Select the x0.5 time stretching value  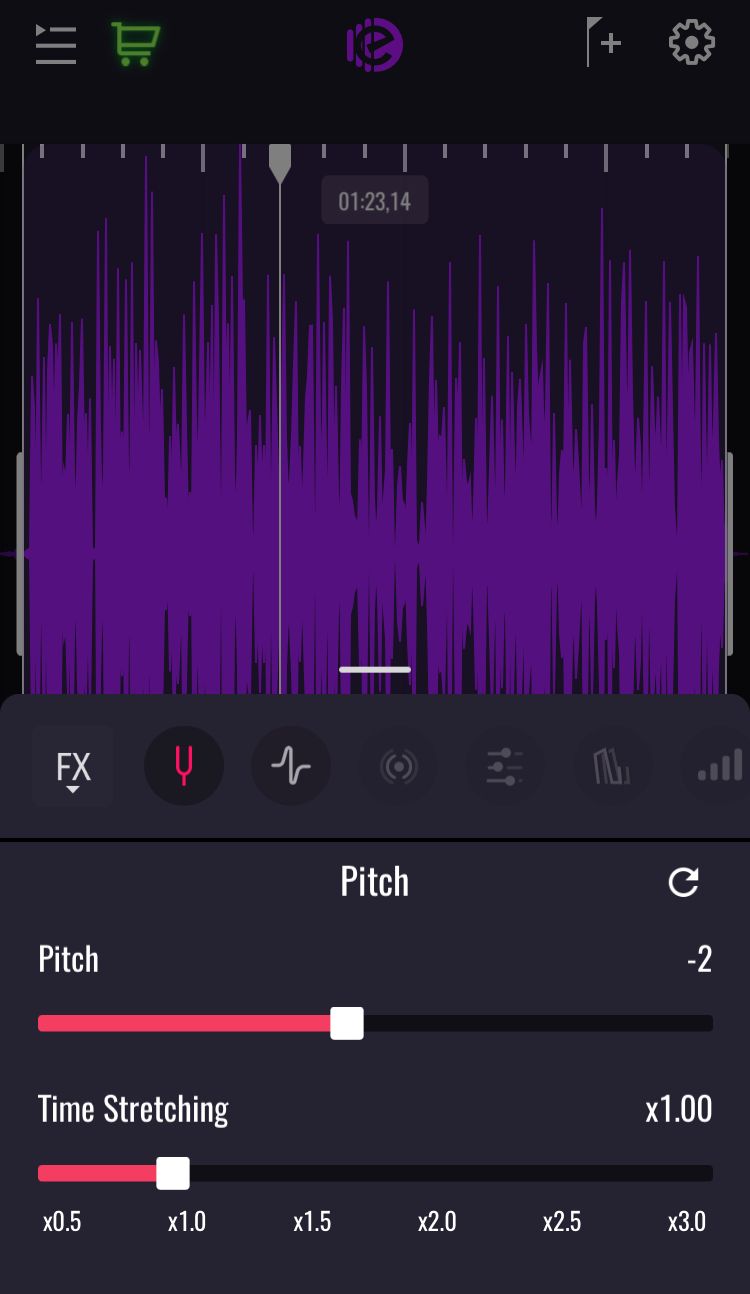tap(62, 1221)
